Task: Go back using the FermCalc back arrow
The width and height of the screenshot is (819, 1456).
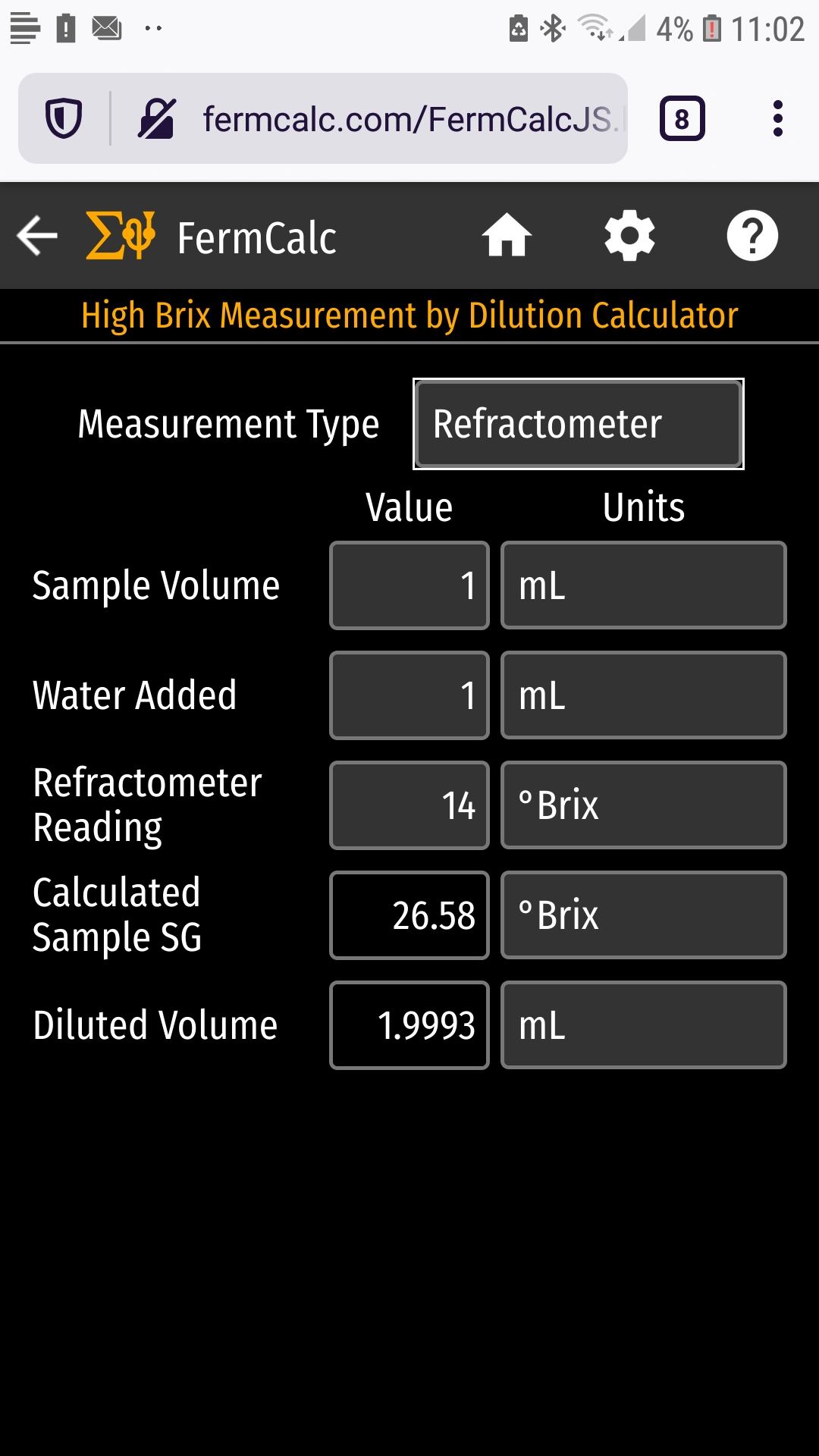Action: [x=37, y=236]
